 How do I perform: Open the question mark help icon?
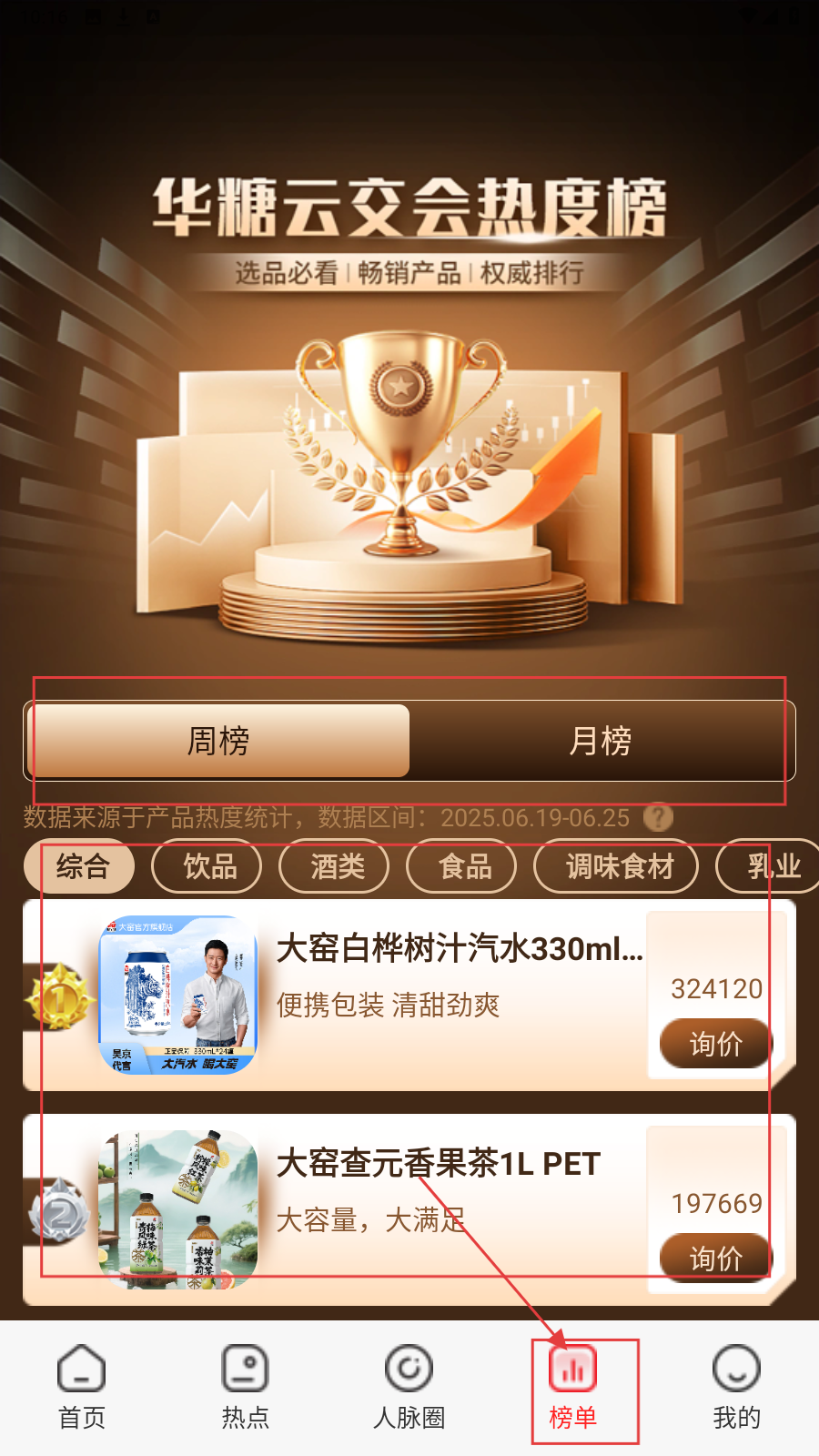pyautogui.click(x=658, y=817)
